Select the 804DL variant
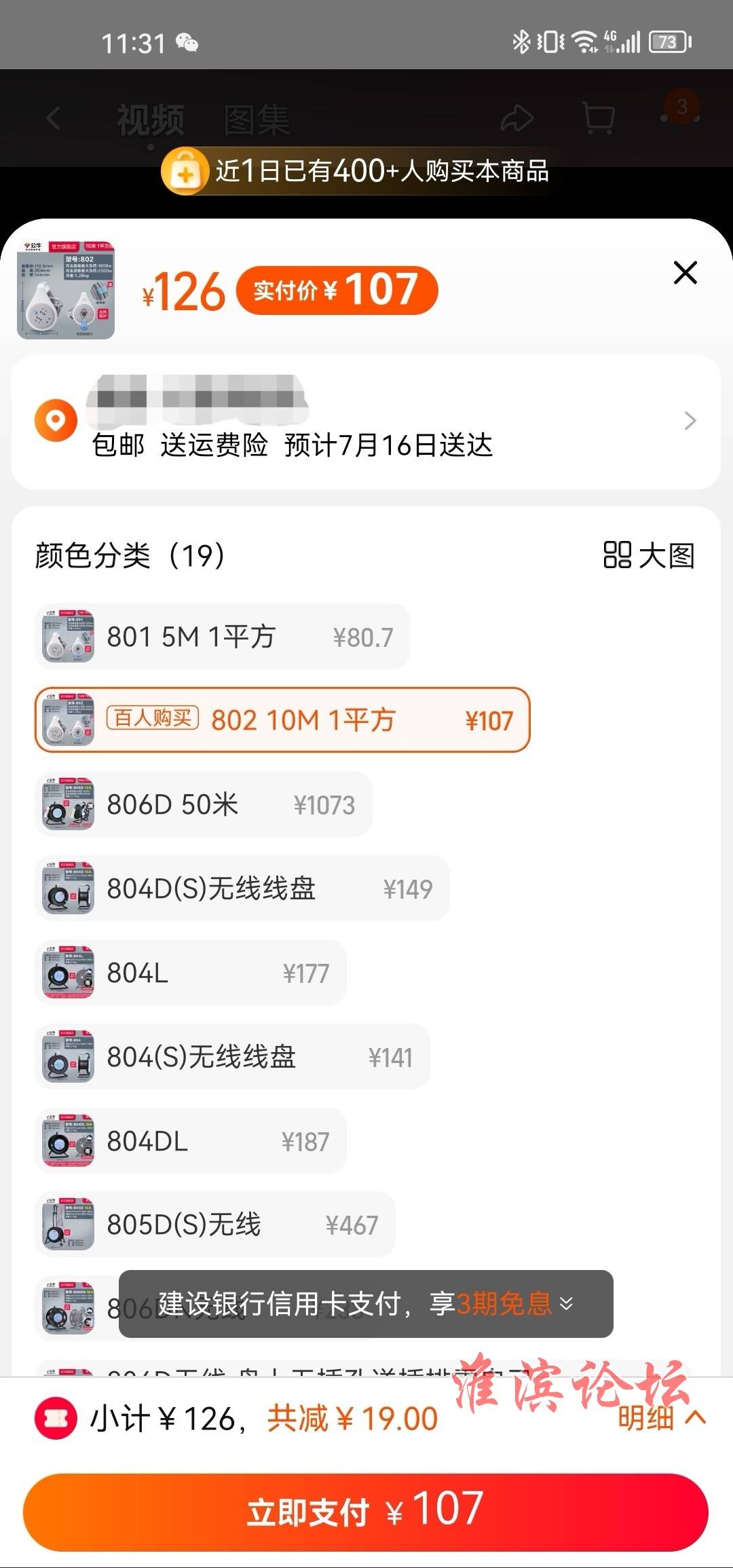 pyautogui.click(x=191, y=1141)
